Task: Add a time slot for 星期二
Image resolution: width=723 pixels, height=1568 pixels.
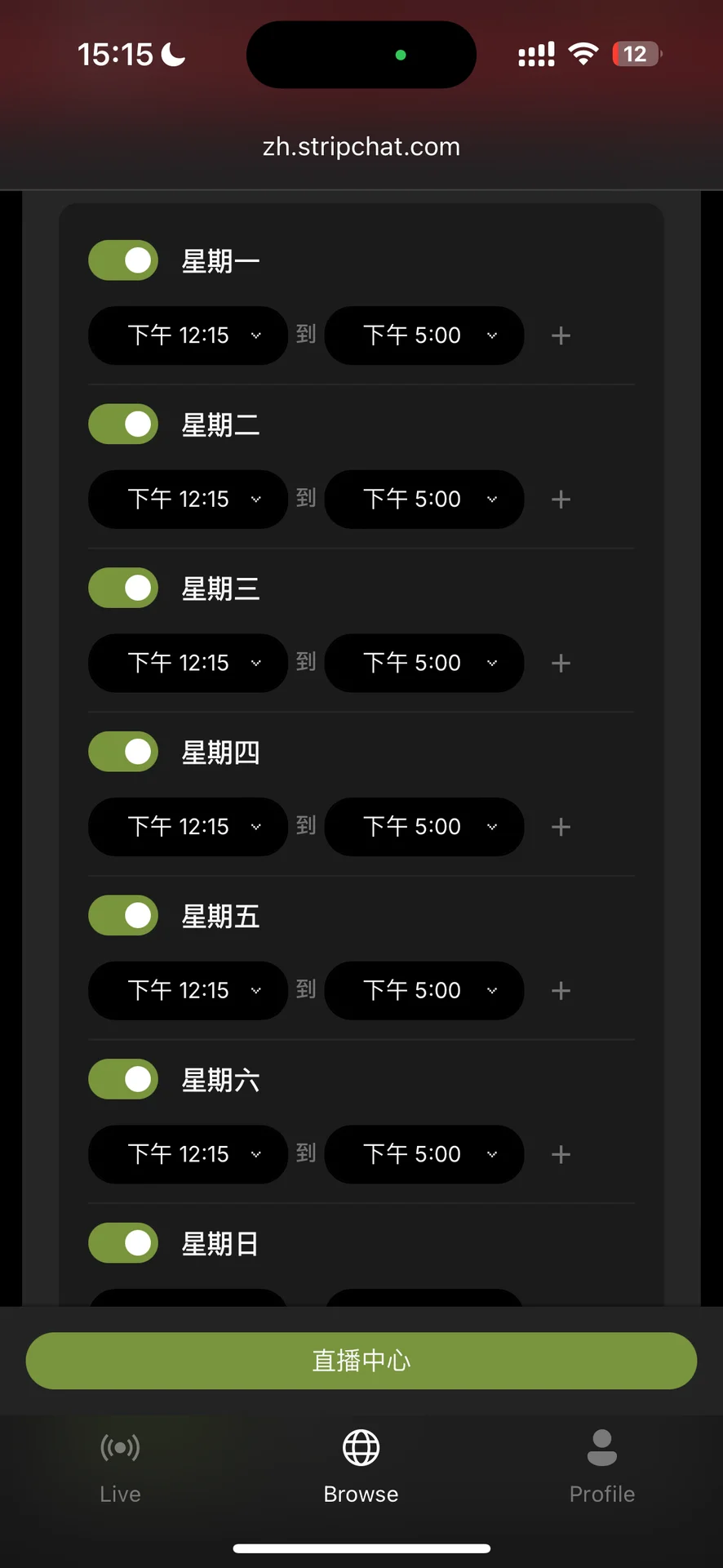Action: pos(561,499)
